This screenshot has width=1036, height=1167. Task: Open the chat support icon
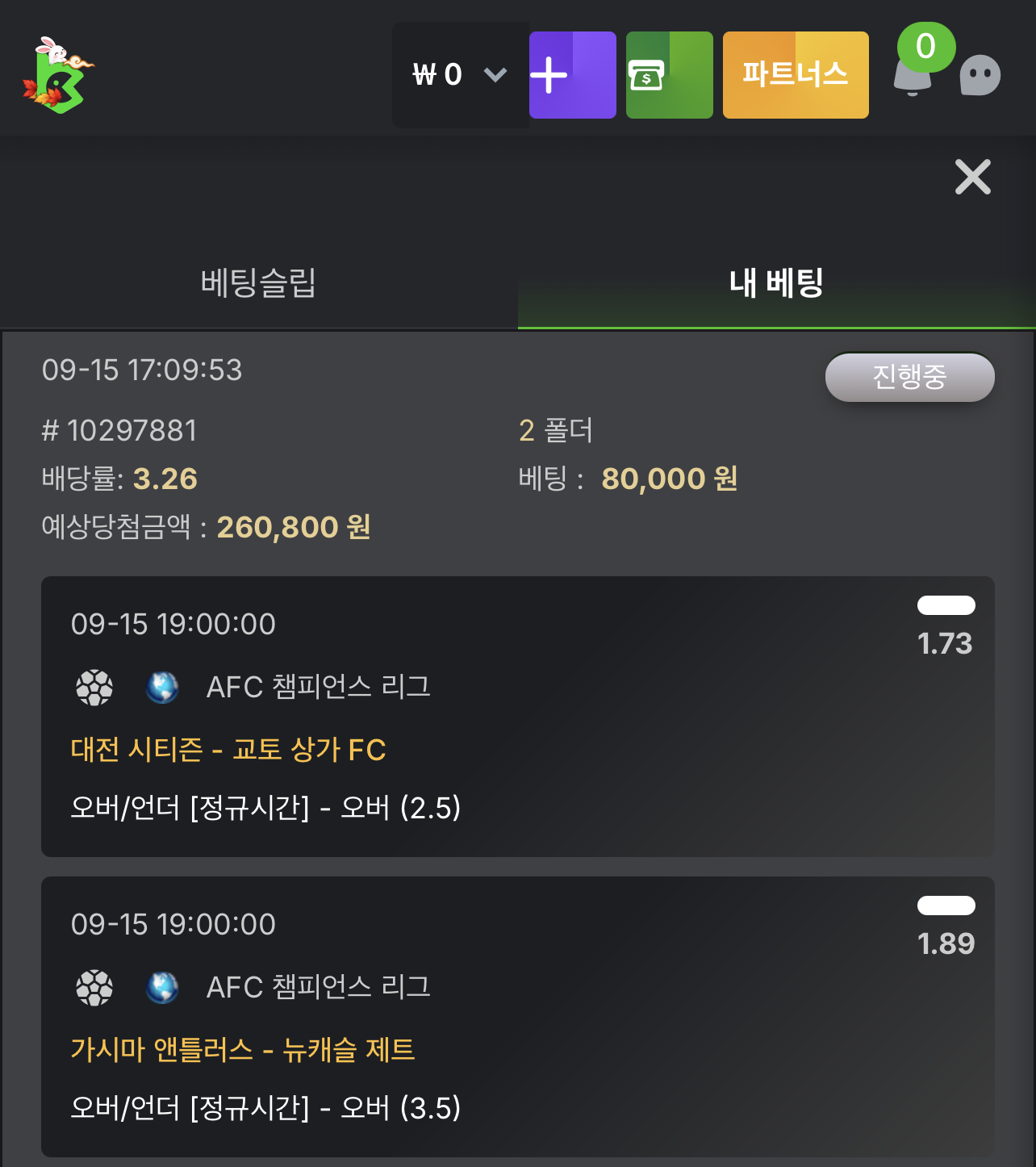click(x=980, y=75)
